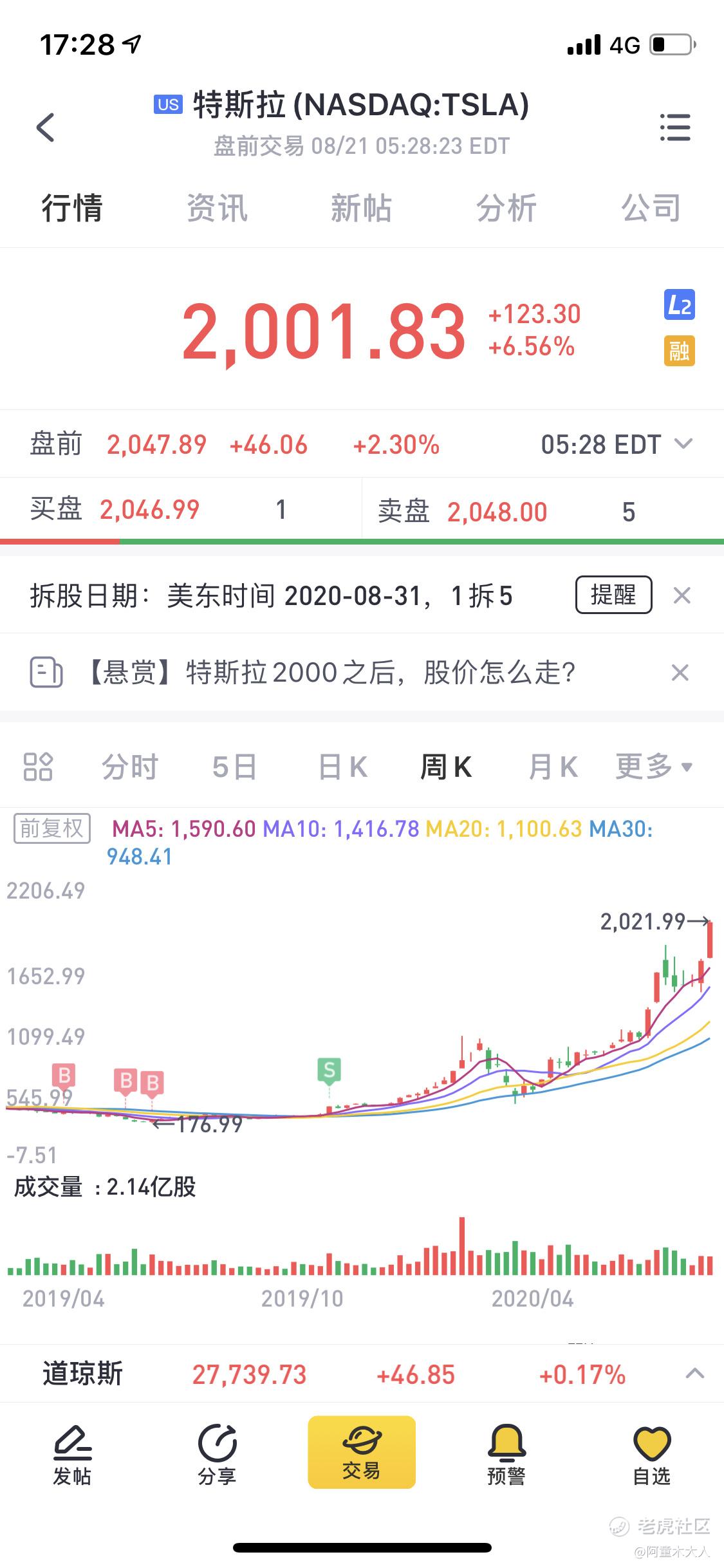
Task: Tap the 提醒 button for stock split
Action: [x=613, y=595]
